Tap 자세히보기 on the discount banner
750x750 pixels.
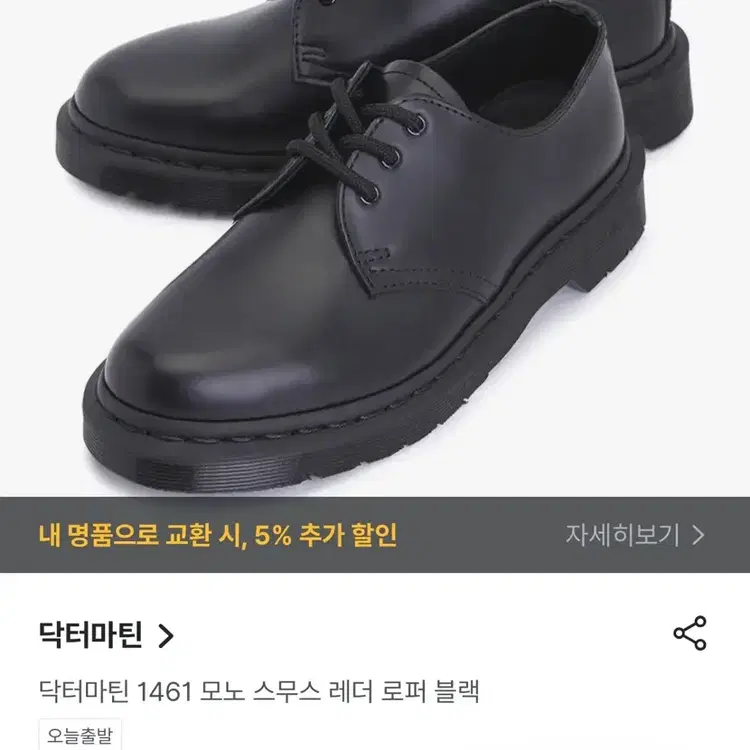pyautogui.click(x=635, y=535)
